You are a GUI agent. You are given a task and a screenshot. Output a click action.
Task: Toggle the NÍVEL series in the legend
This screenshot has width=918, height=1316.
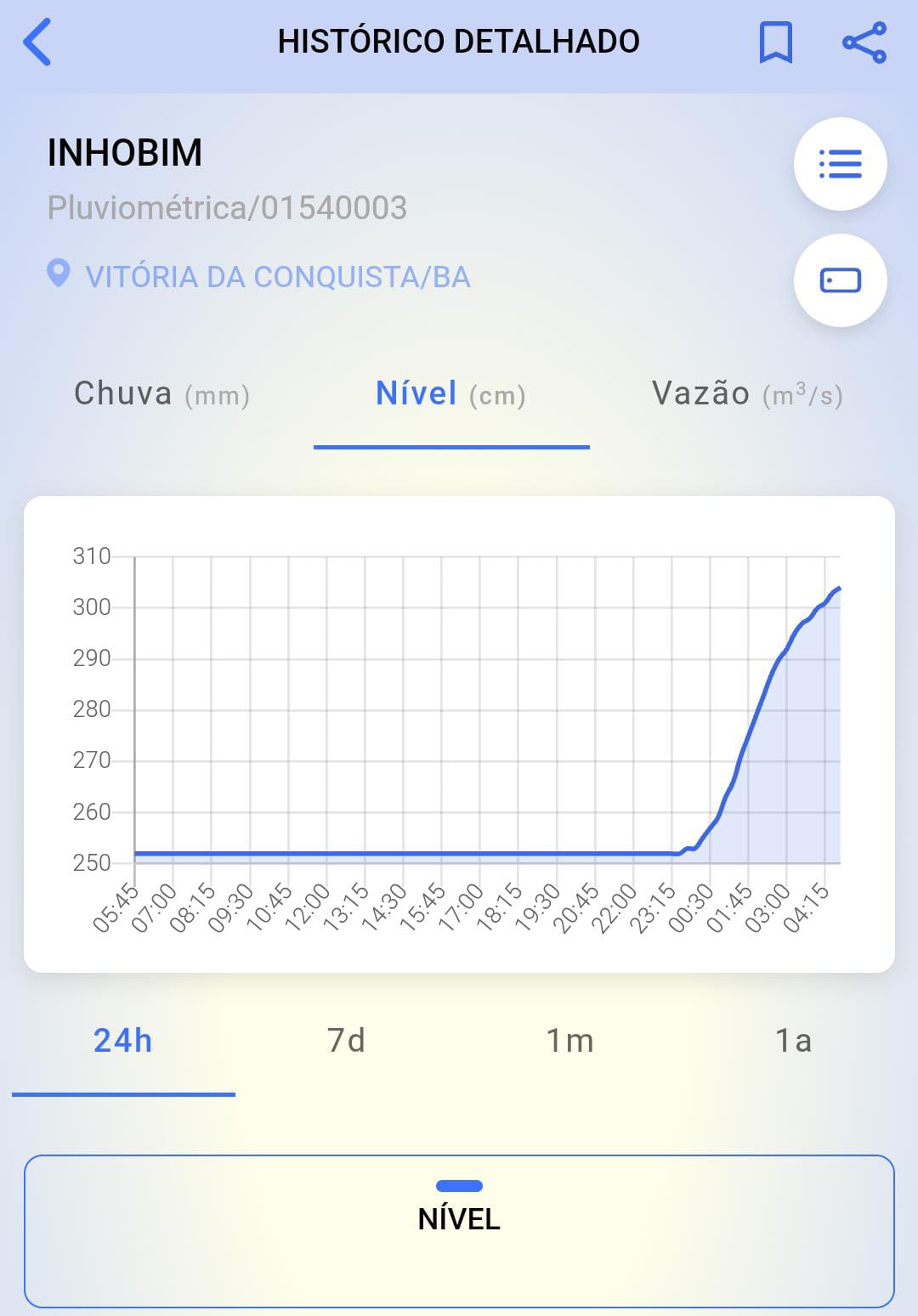[x=459, y=1208]
